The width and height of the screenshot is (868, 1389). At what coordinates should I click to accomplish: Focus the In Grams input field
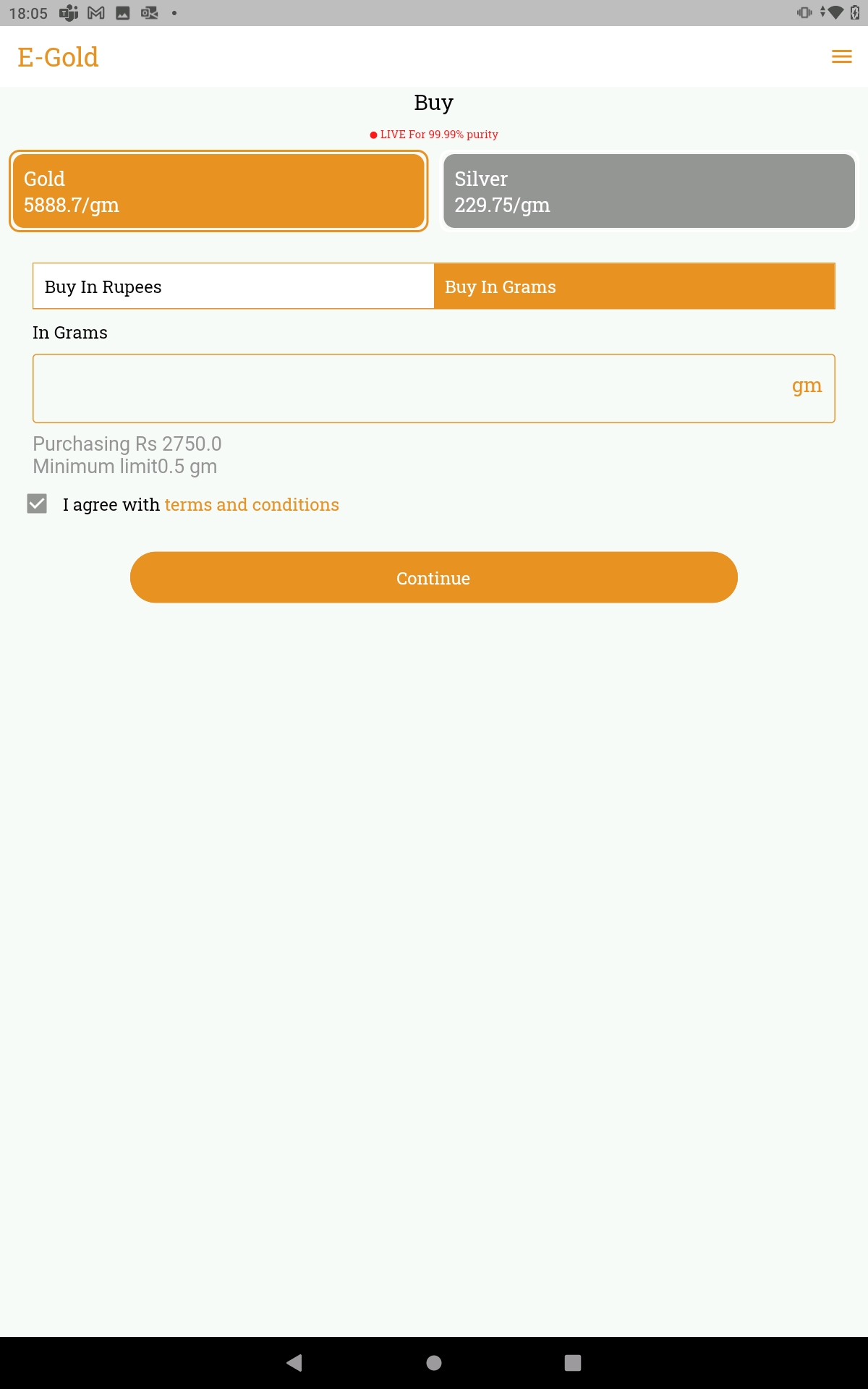[x=434, y=388]
